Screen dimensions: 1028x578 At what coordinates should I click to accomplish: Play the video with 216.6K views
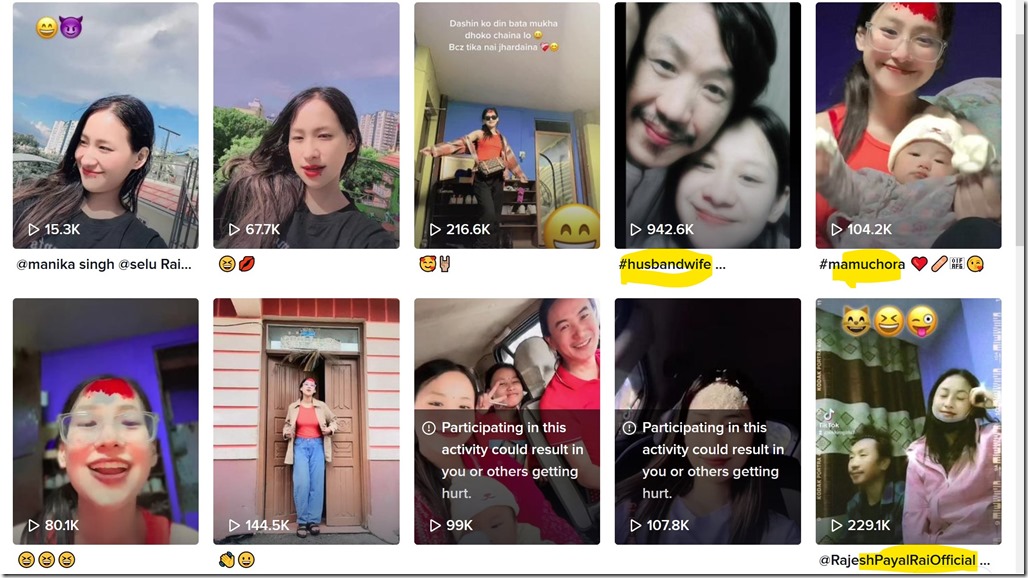[x=507, y=125]
